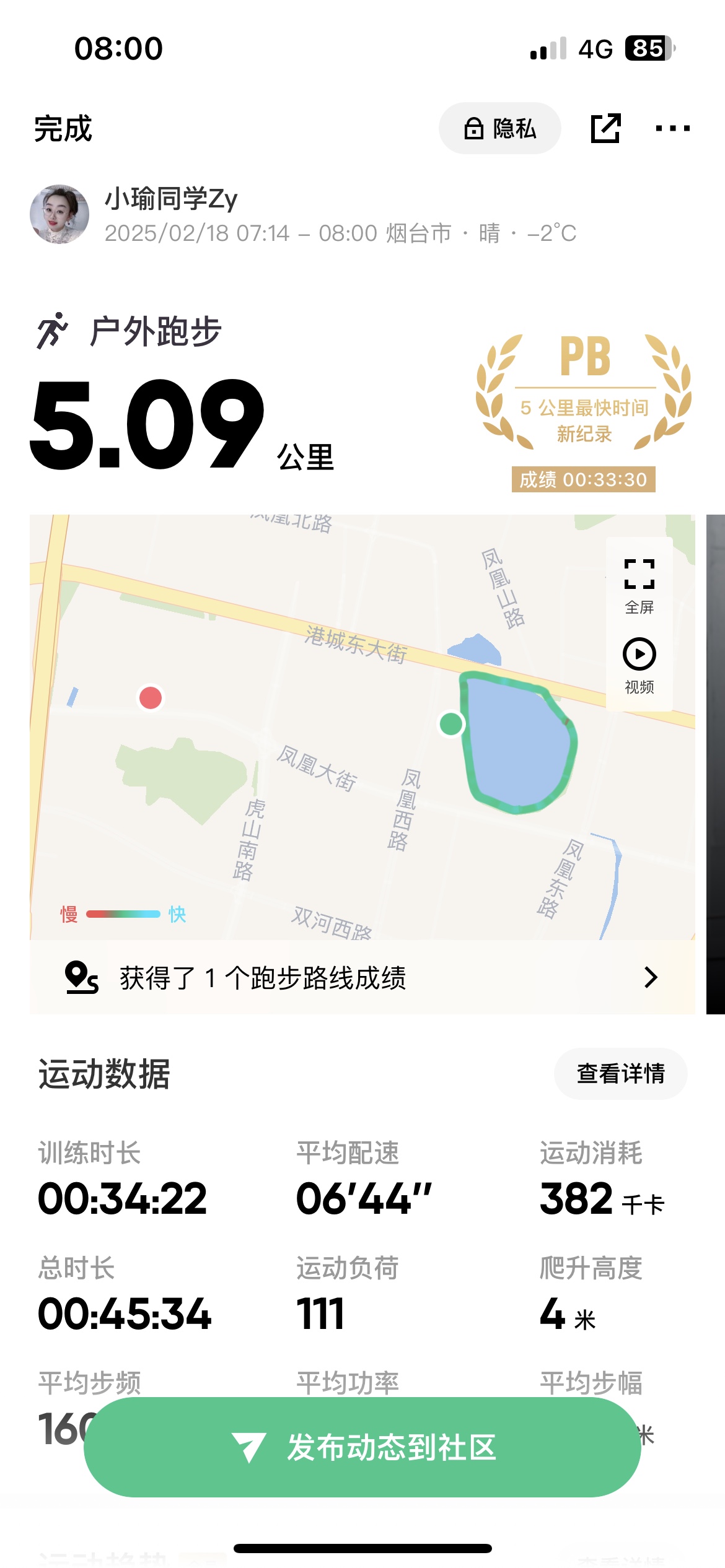Expand the map to 全屏

639,585
